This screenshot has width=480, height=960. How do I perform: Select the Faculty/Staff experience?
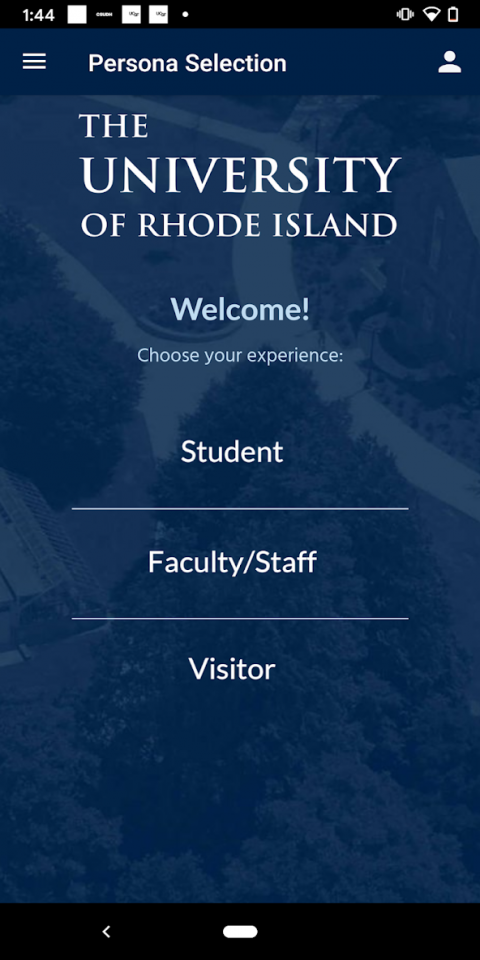tap(232, 562)
